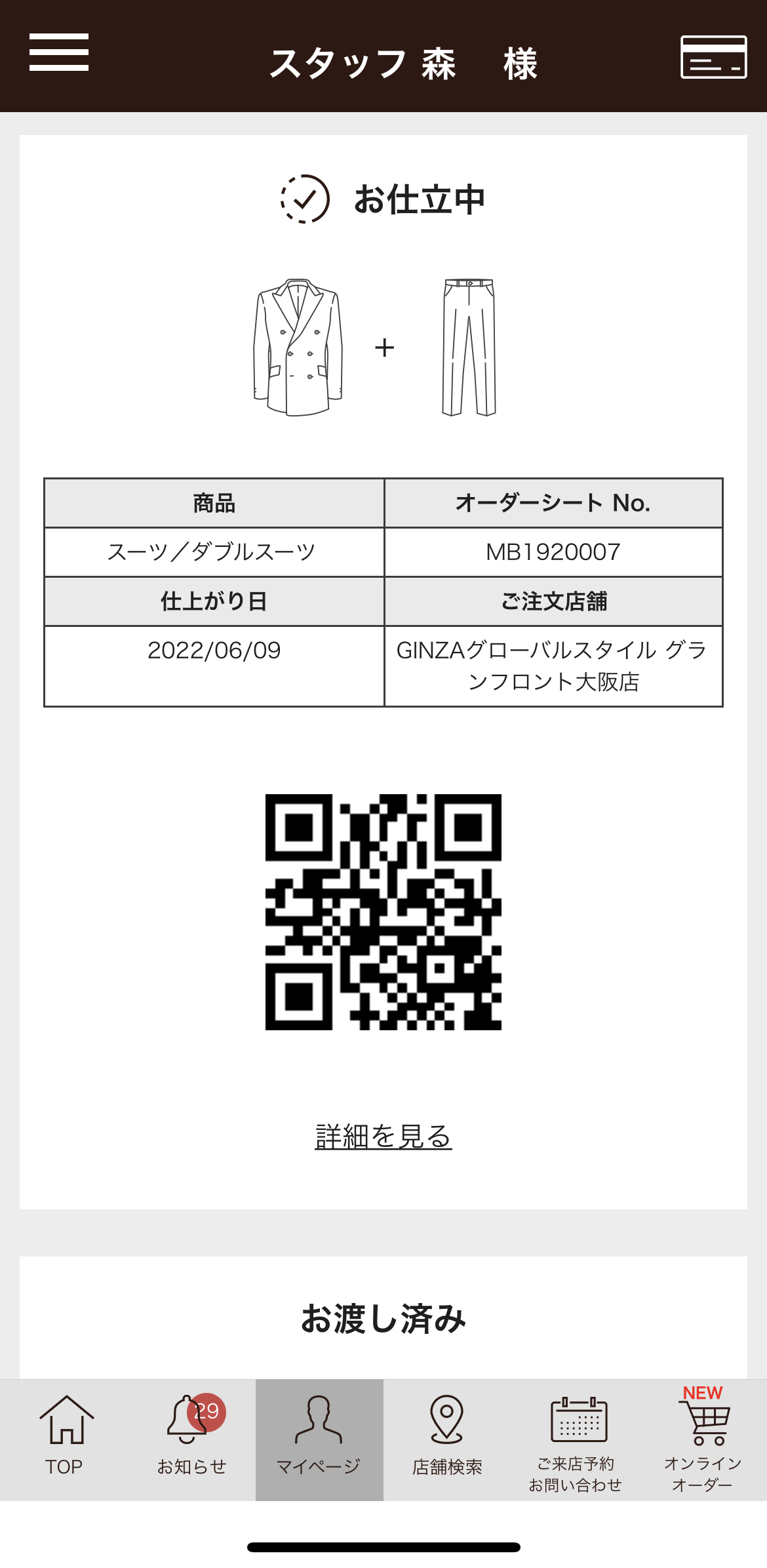The image size is (767, 1568).
Task: Open ご来店予約 お問い合わせ tab
Action: point(576,1439)
